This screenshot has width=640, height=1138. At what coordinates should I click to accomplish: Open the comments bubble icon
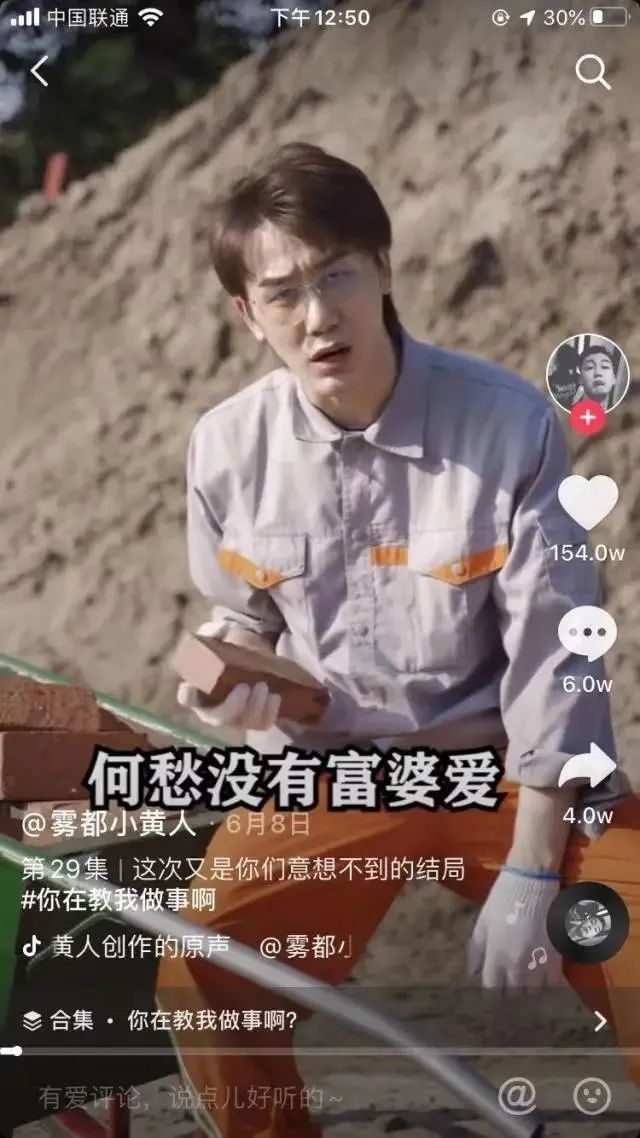tap(588, 633)
